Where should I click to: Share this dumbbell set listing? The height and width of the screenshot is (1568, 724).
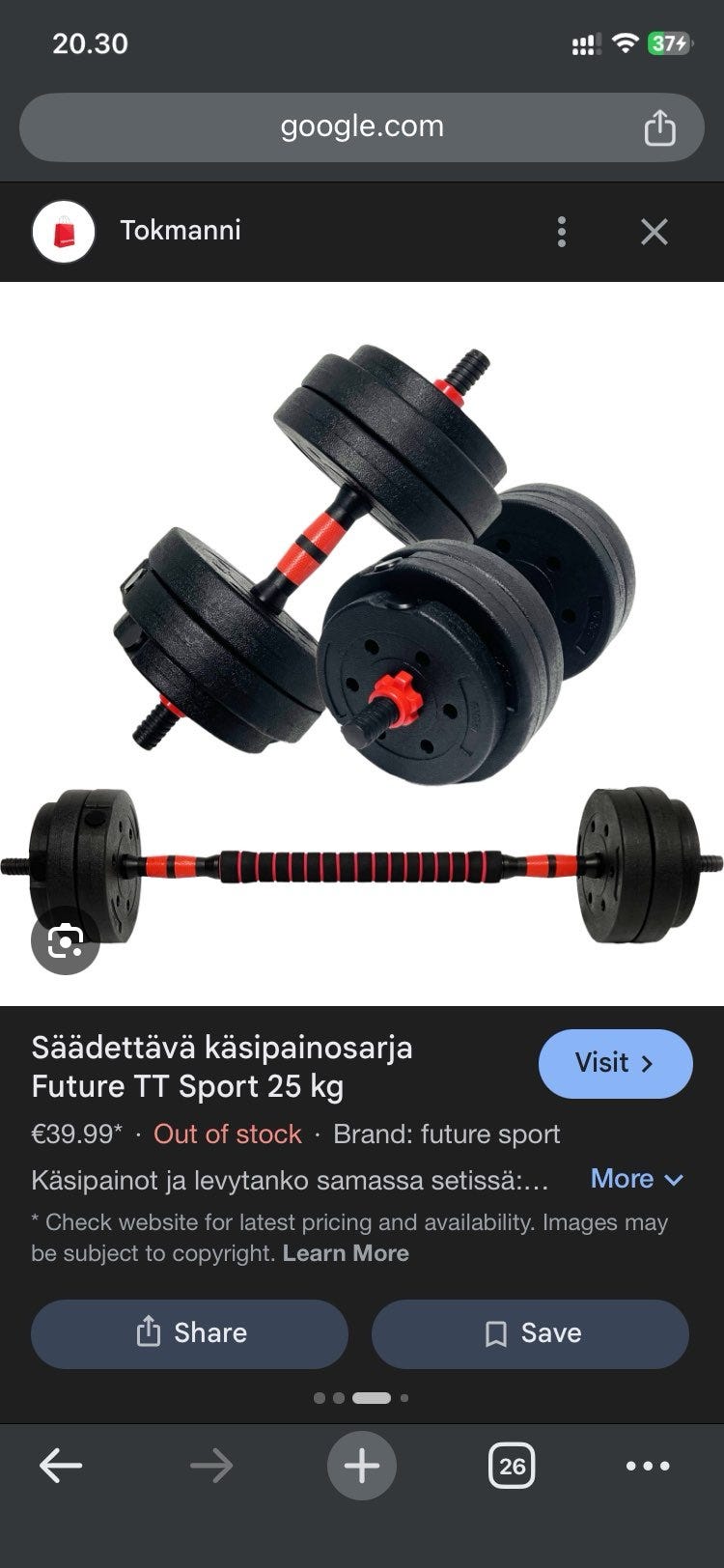pyautogui.click(x=189, y=1333)
